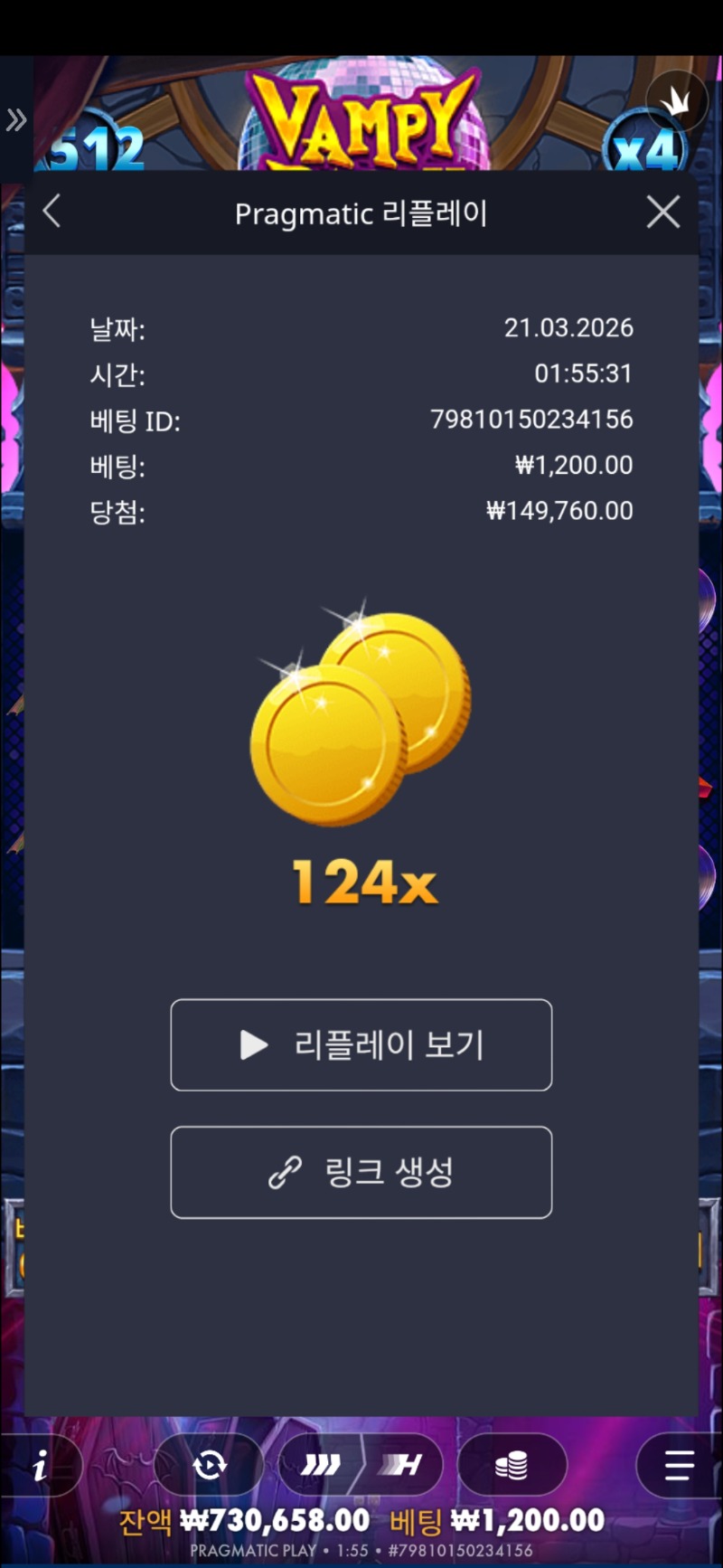Tap the 리플레이 보기 button

pyautogui.click(x=361, y=1044)
